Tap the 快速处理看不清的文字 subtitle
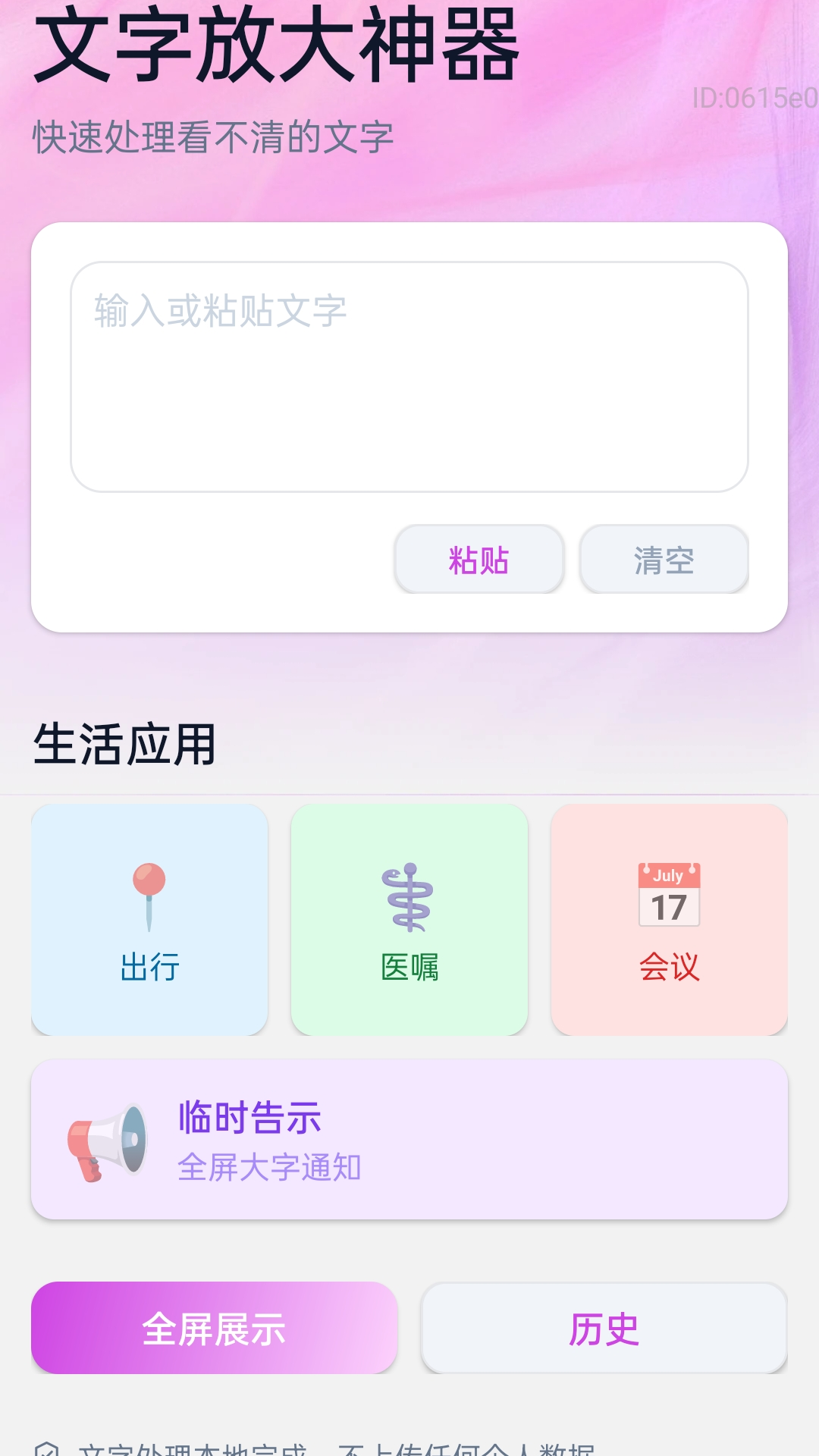 click(x=213, y=134)
